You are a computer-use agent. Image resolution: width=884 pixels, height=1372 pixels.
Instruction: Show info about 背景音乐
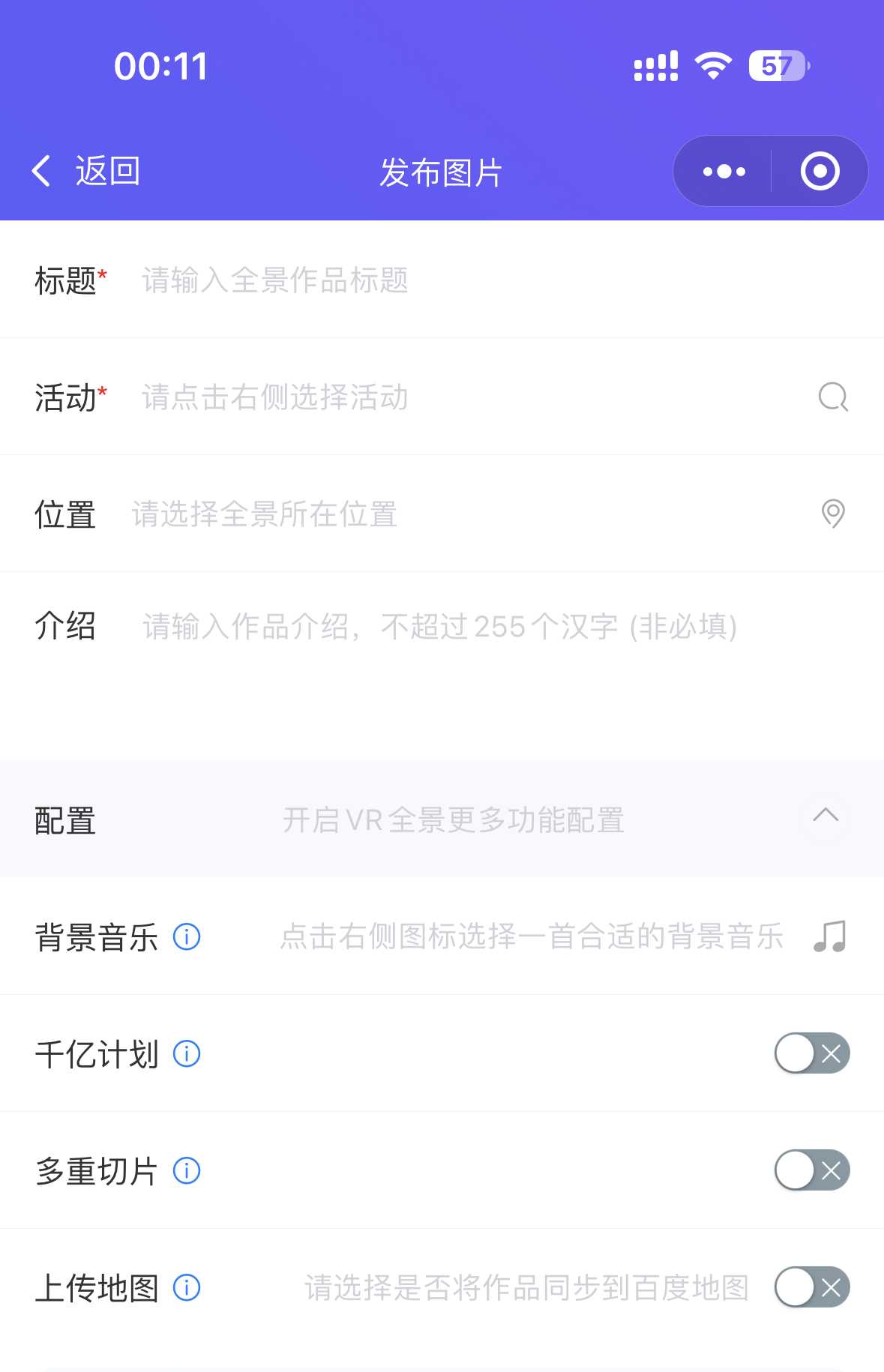pyautogui.click(x=187, y=936)
